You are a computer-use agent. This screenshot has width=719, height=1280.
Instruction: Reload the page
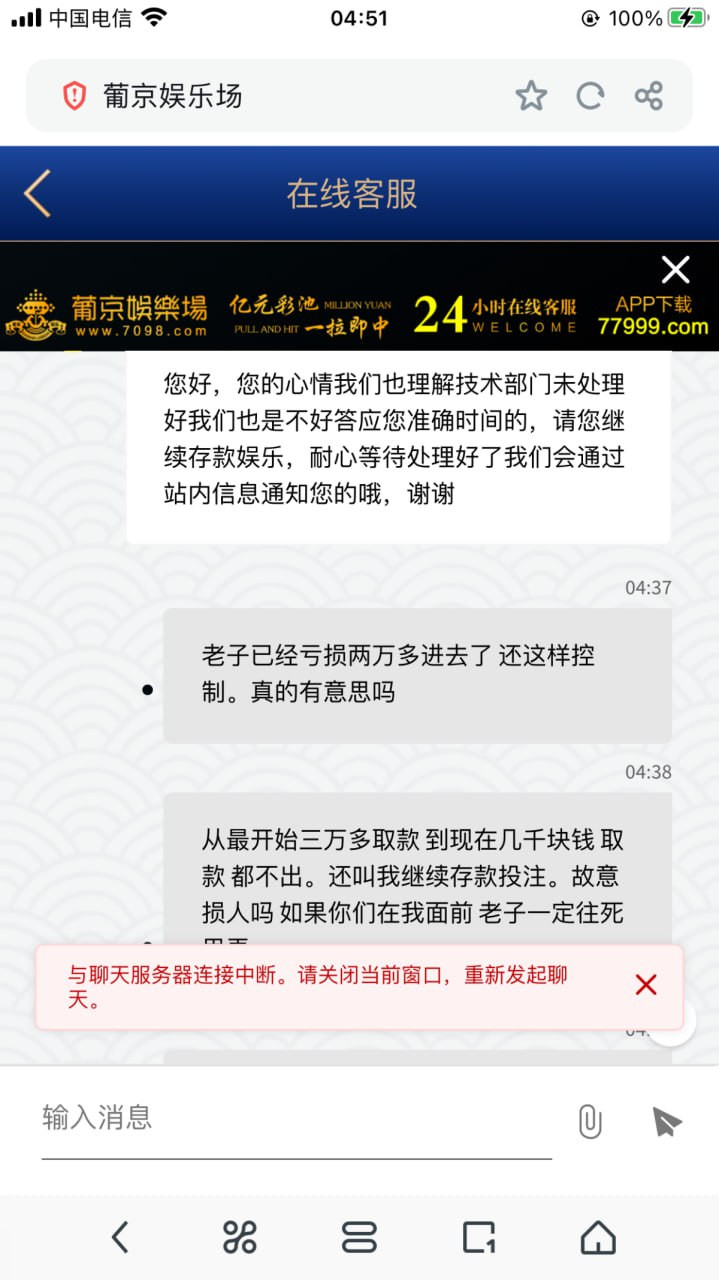click(x=590, y=96)
